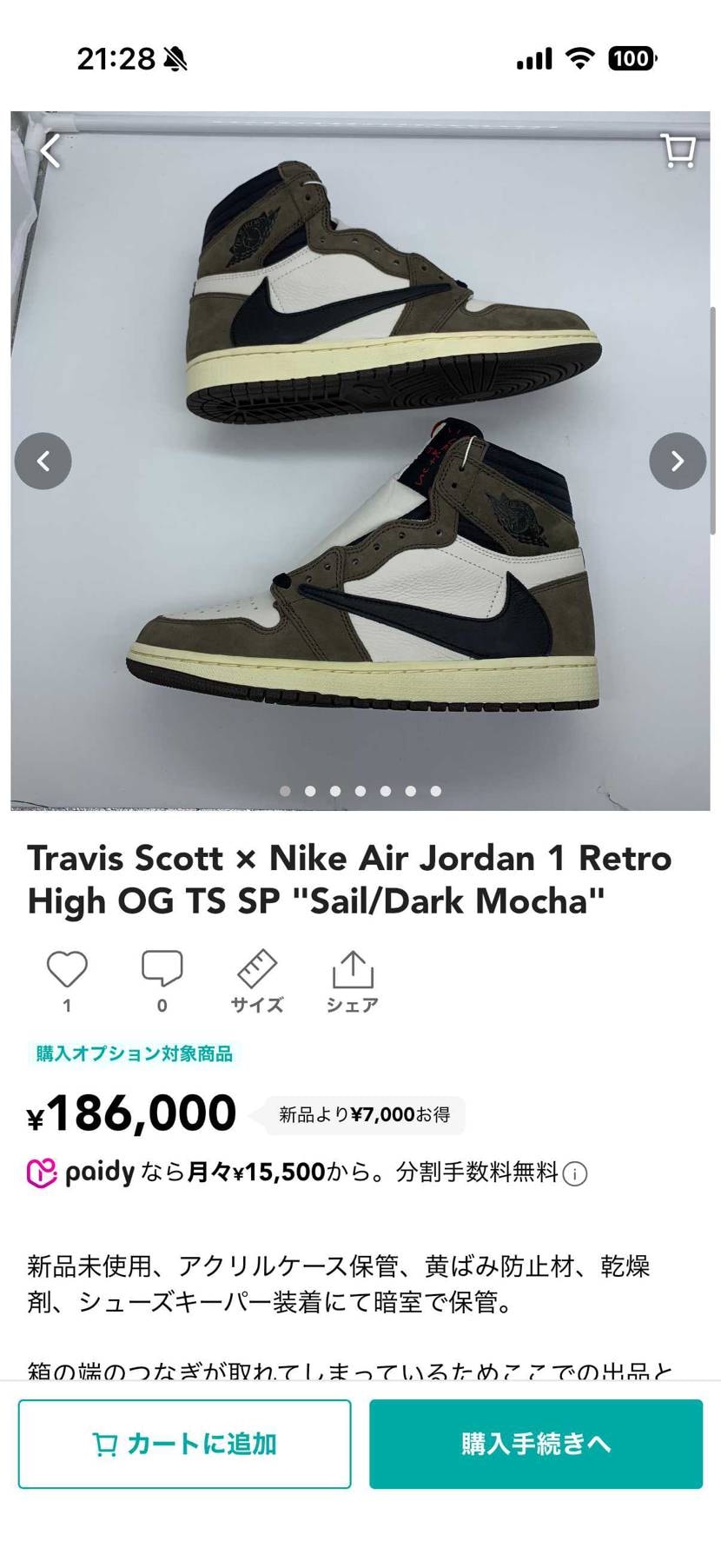Go back using the top-left arrow
The height and width of the screenshot is (1568, 721).
click(x=50, y=151)
